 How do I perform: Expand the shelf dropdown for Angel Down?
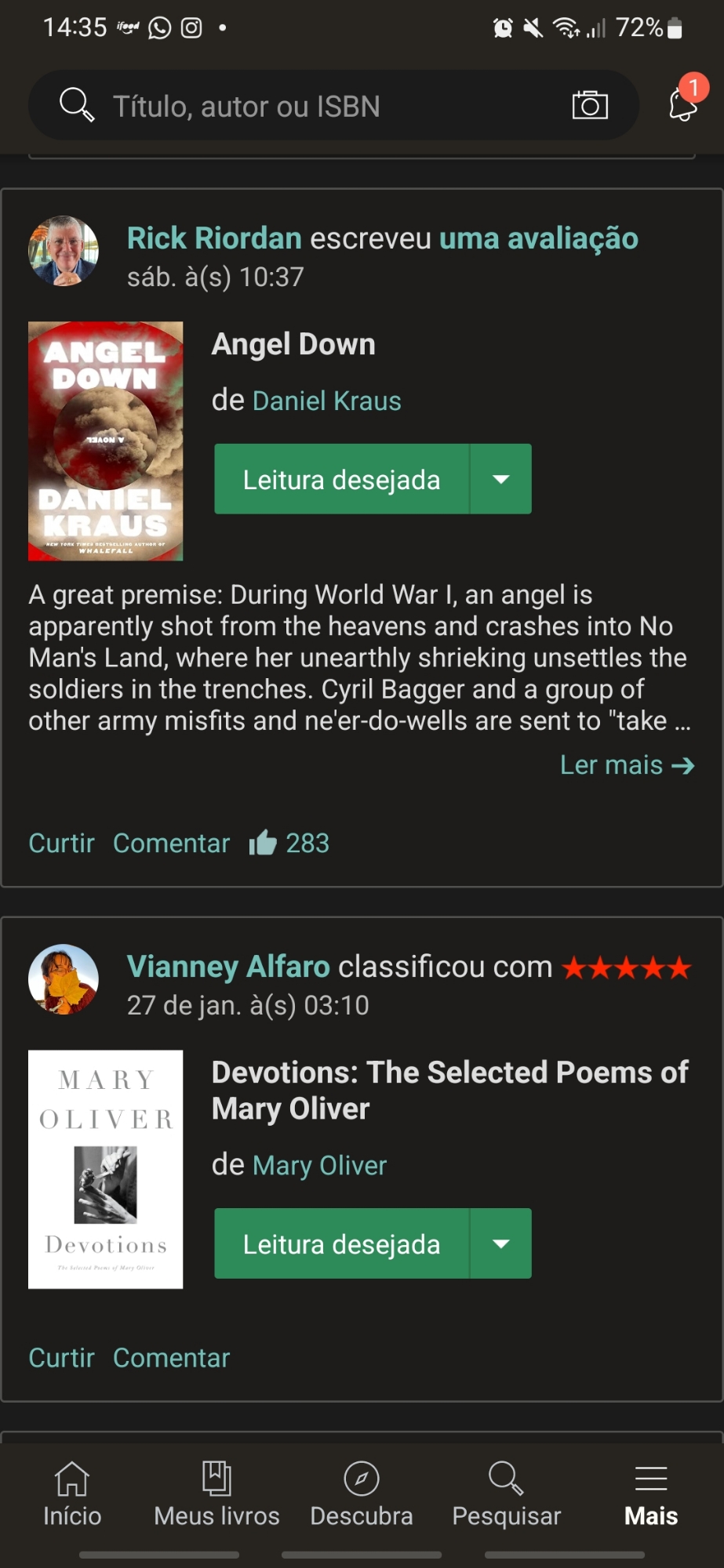tap(501, 479)
